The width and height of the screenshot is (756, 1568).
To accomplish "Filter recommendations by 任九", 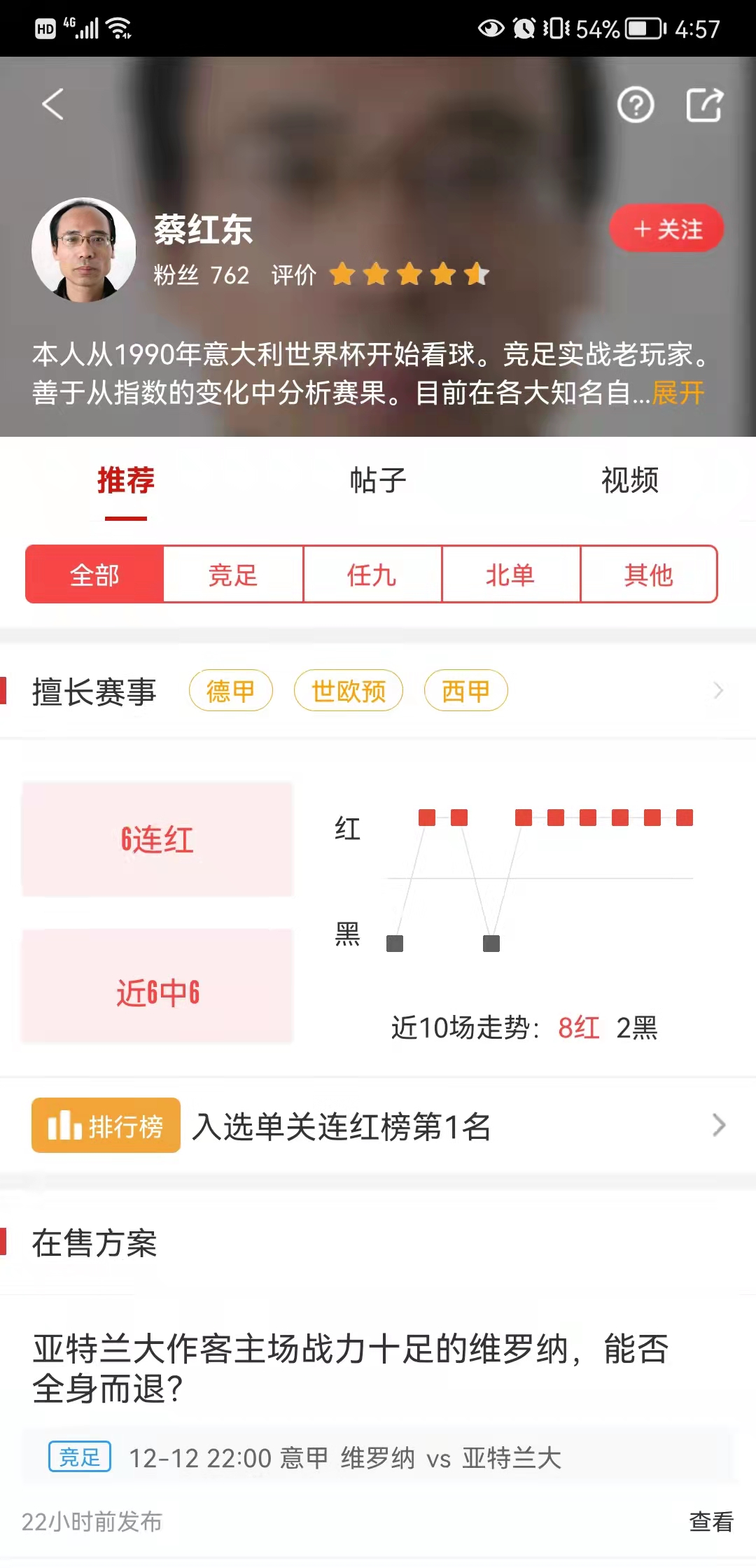I will (372, 575).
